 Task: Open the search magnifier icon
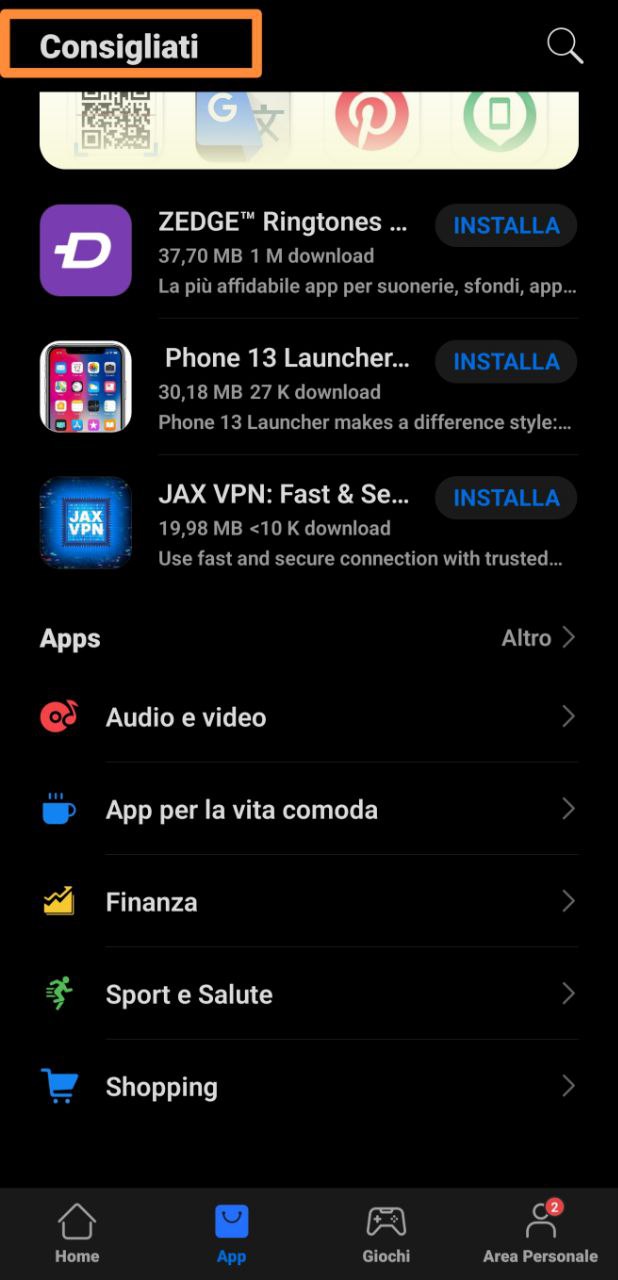[x=564, y=46]
